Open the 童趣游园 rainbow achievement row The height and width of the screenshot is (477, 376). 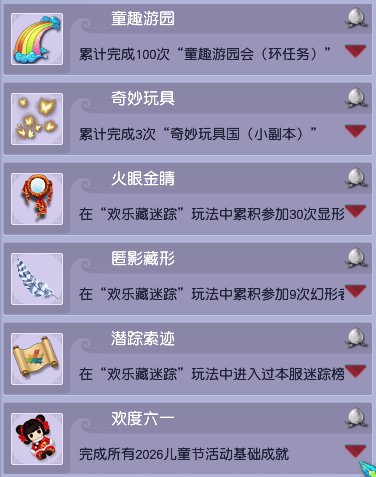pyautogui.click(x=188, y=39)
